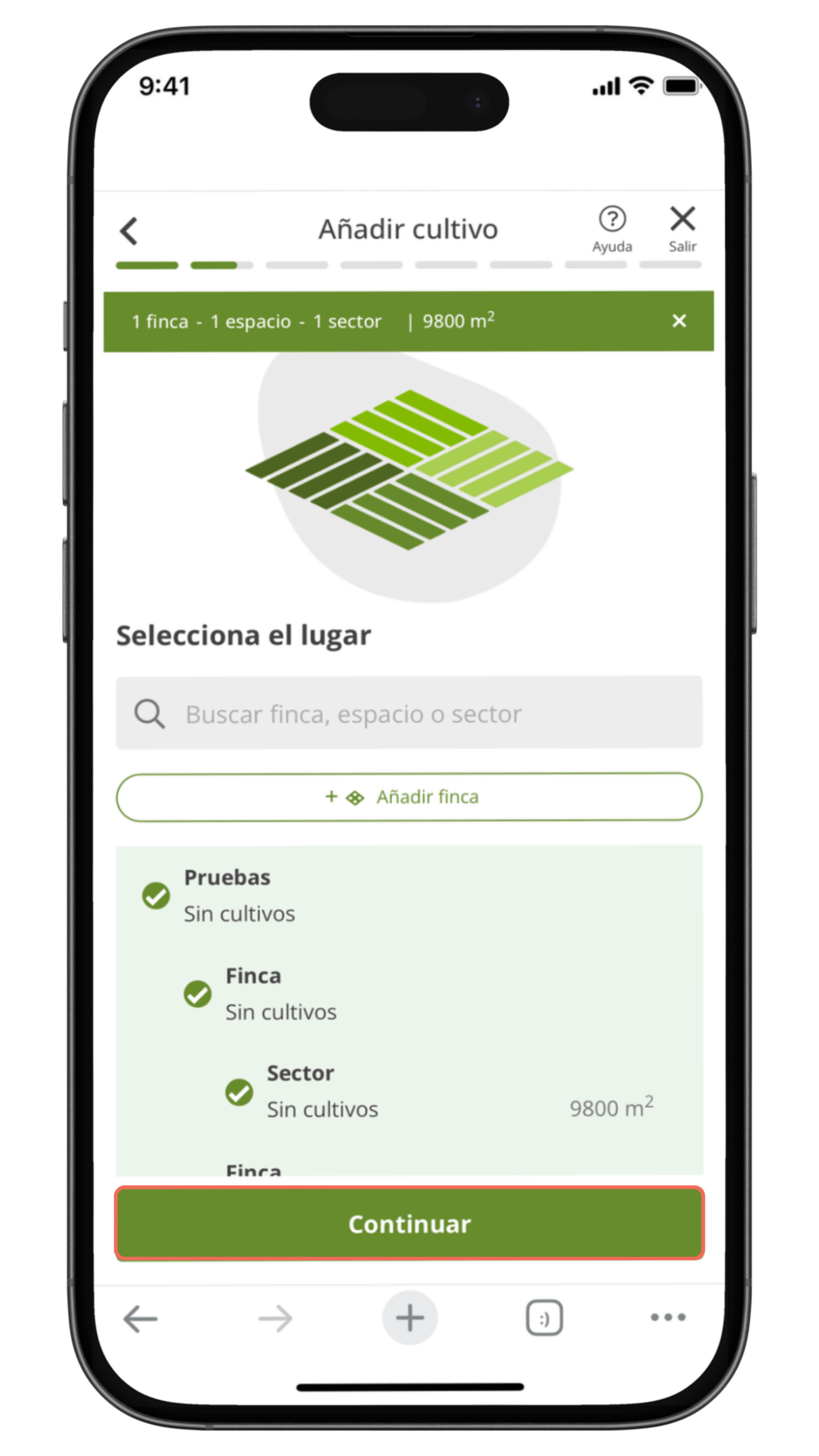The image size is (819, 1456).
Task: Go back with the header arrow
Action: [129, 230]
